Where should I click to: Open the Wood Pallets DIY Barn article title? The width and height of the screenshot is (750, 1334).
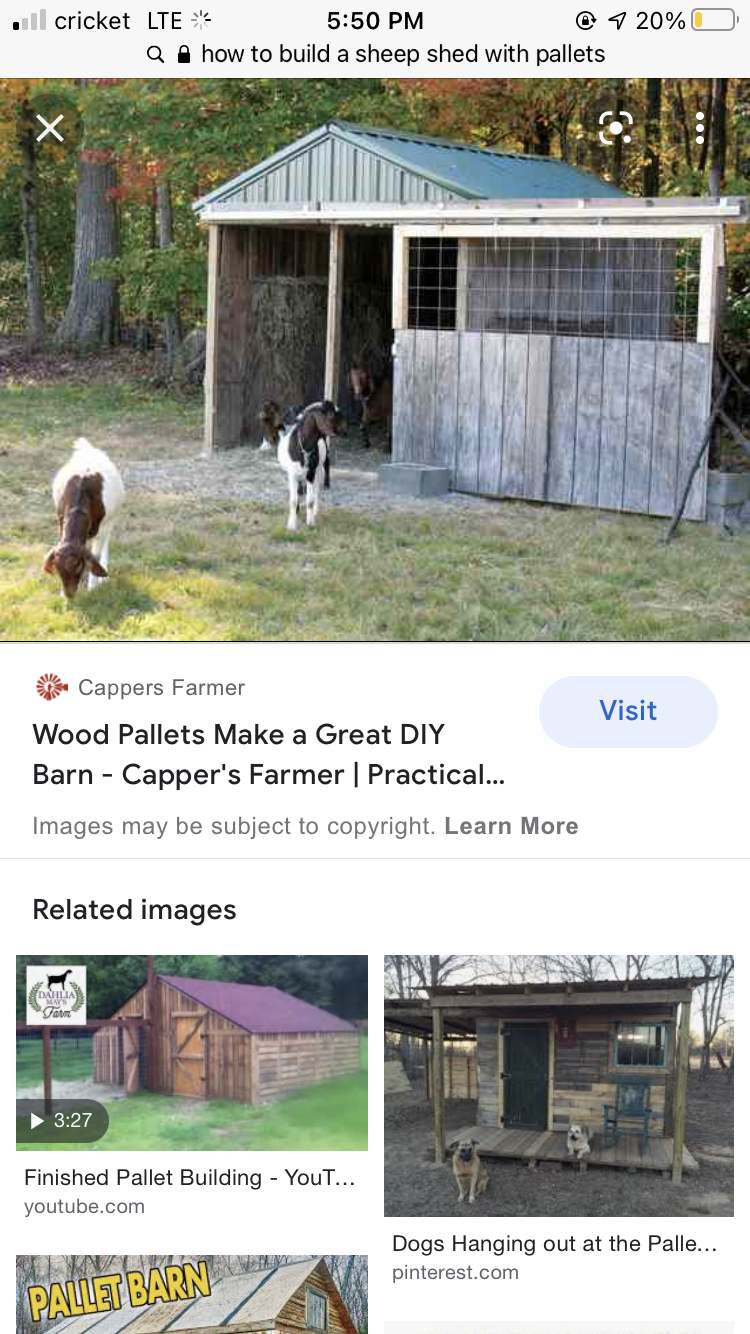coord(268,754)
